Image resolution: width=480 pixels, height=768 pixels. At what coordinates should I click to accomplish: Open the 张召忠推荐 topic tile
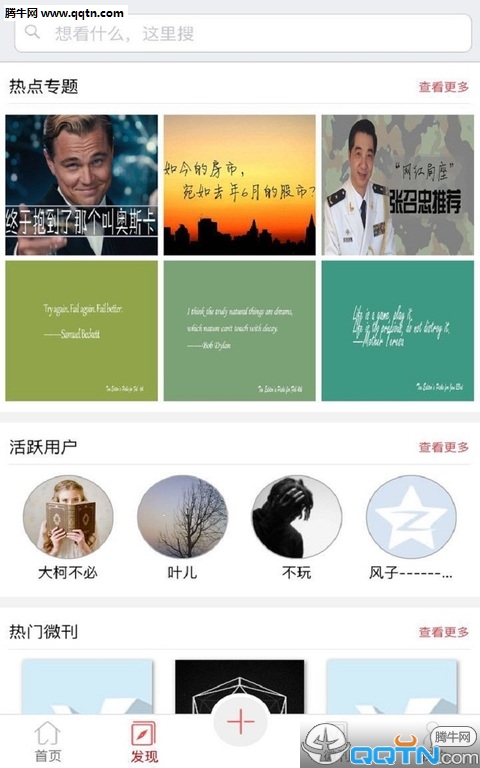398,185
